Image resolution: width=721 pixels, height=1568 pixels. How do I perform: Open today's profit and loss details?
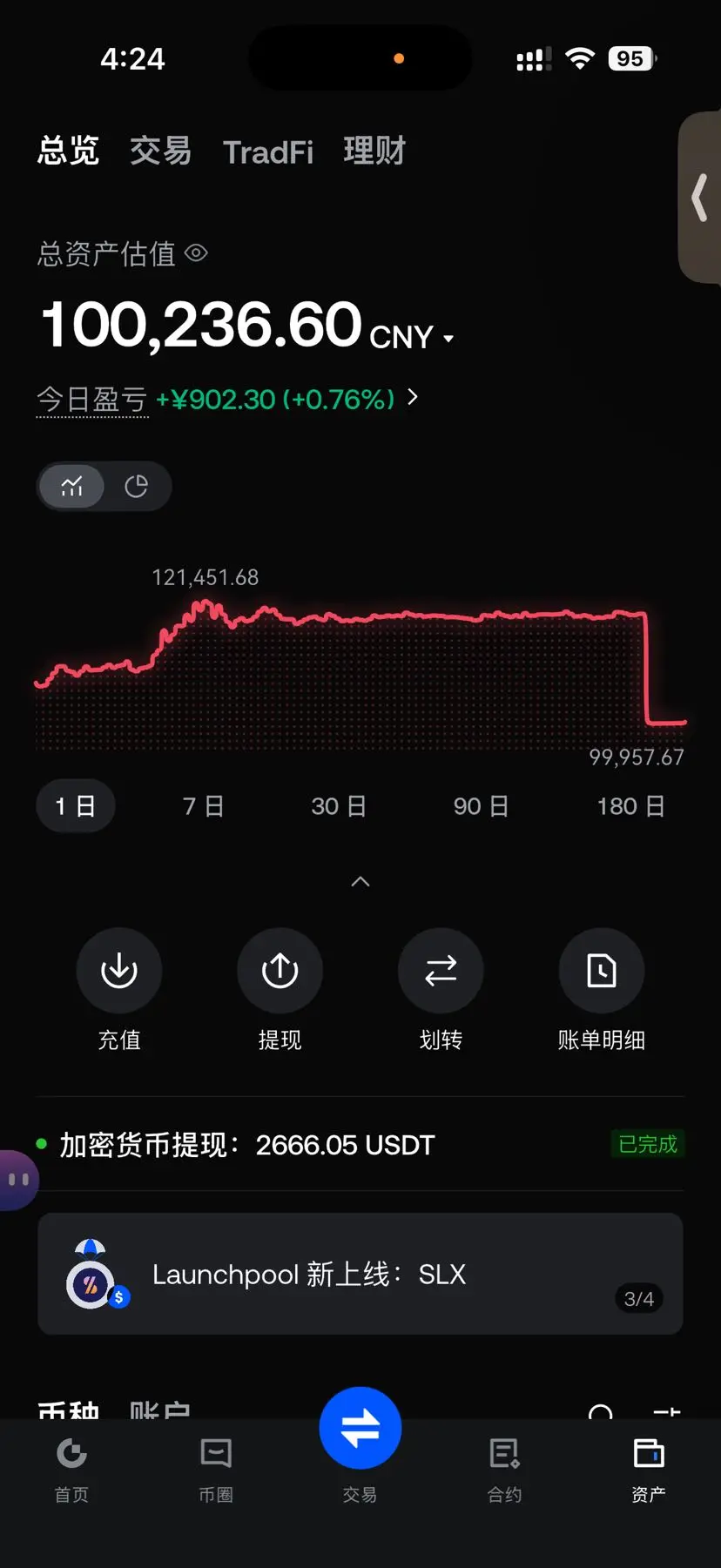click(x=227, y=399)
